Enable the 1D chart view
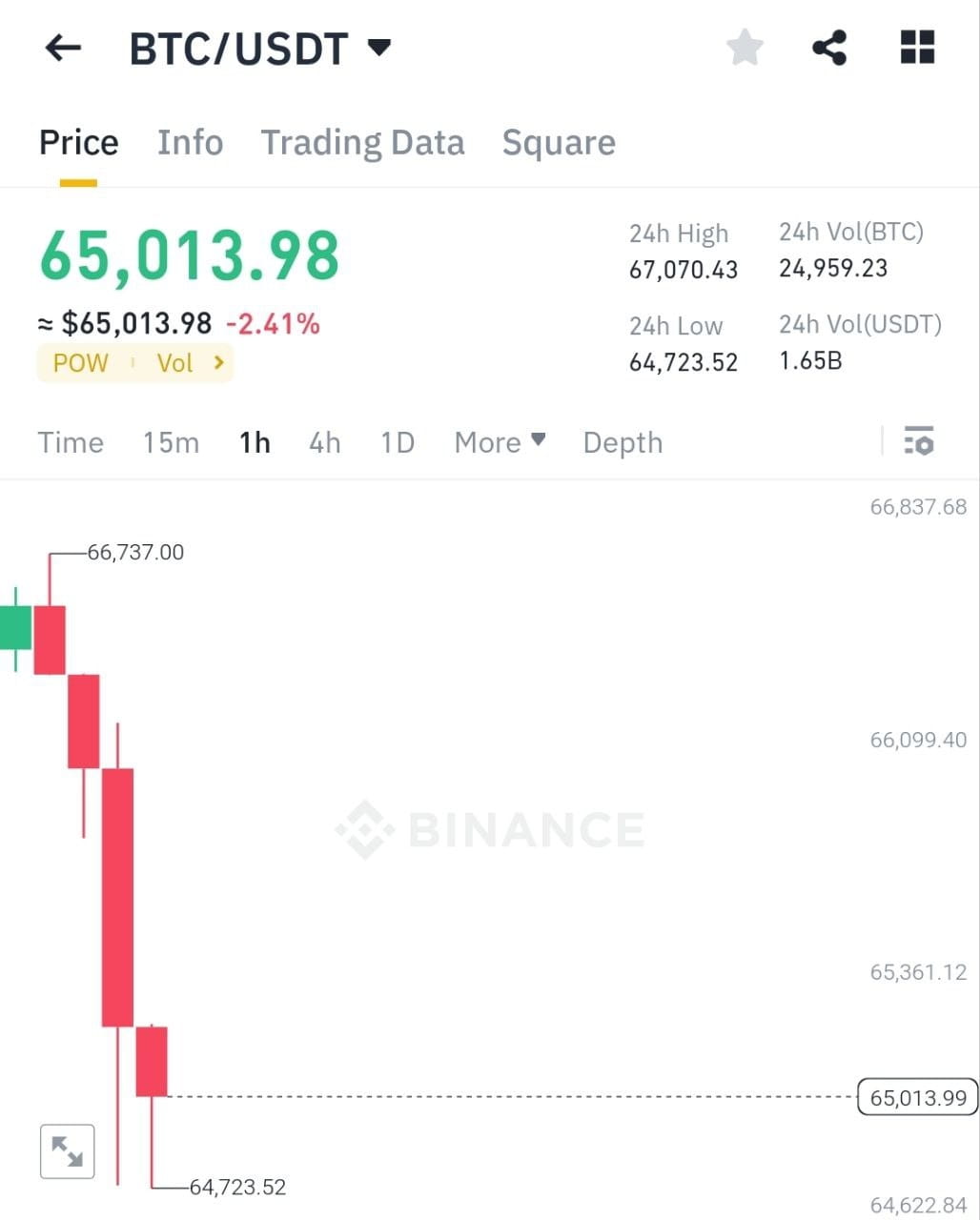The width and height of the screenshot is (980, 1220). [x=397, y=441]
